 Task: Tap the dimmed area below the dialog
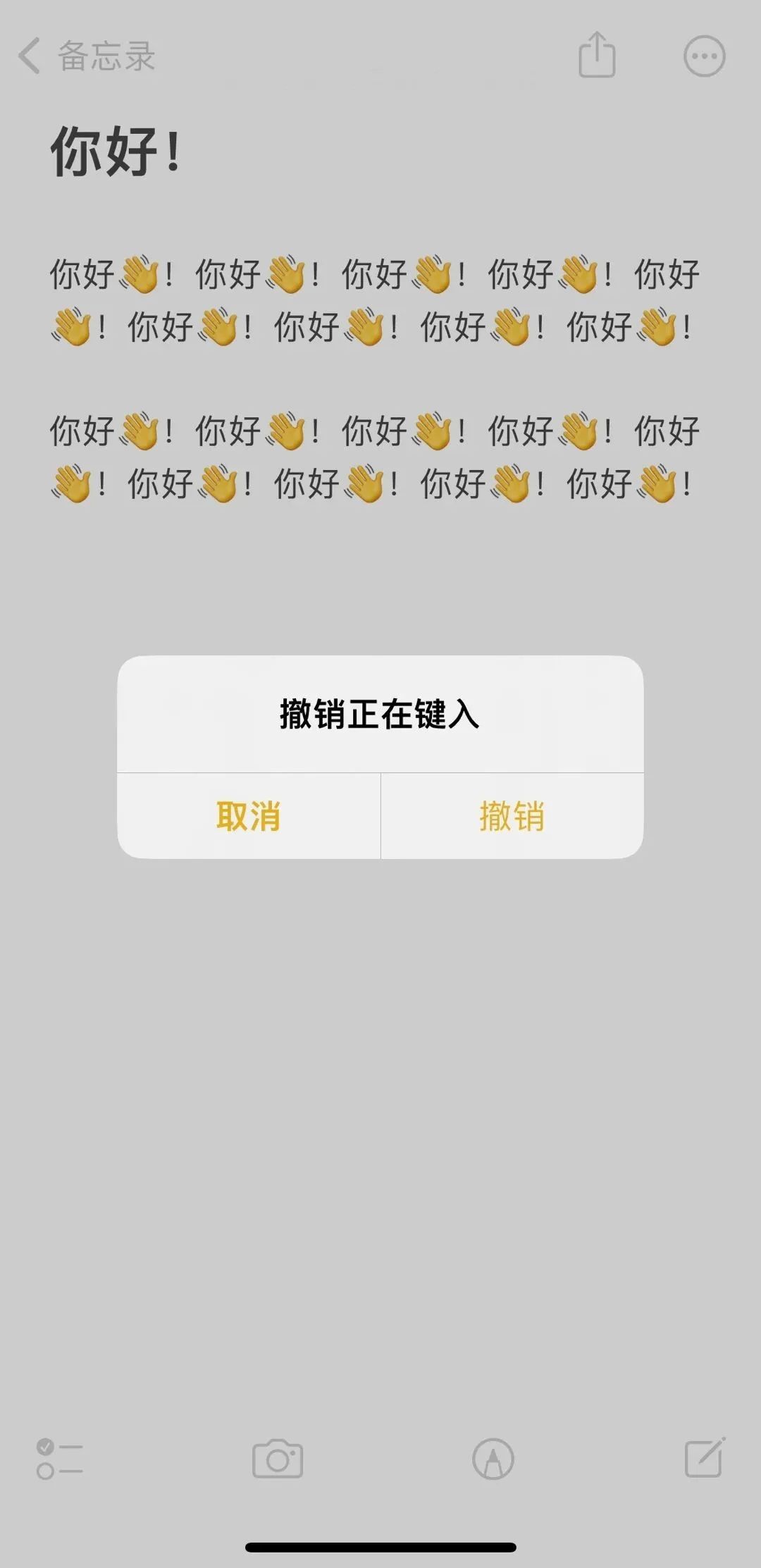click(x=380, y=1057)
